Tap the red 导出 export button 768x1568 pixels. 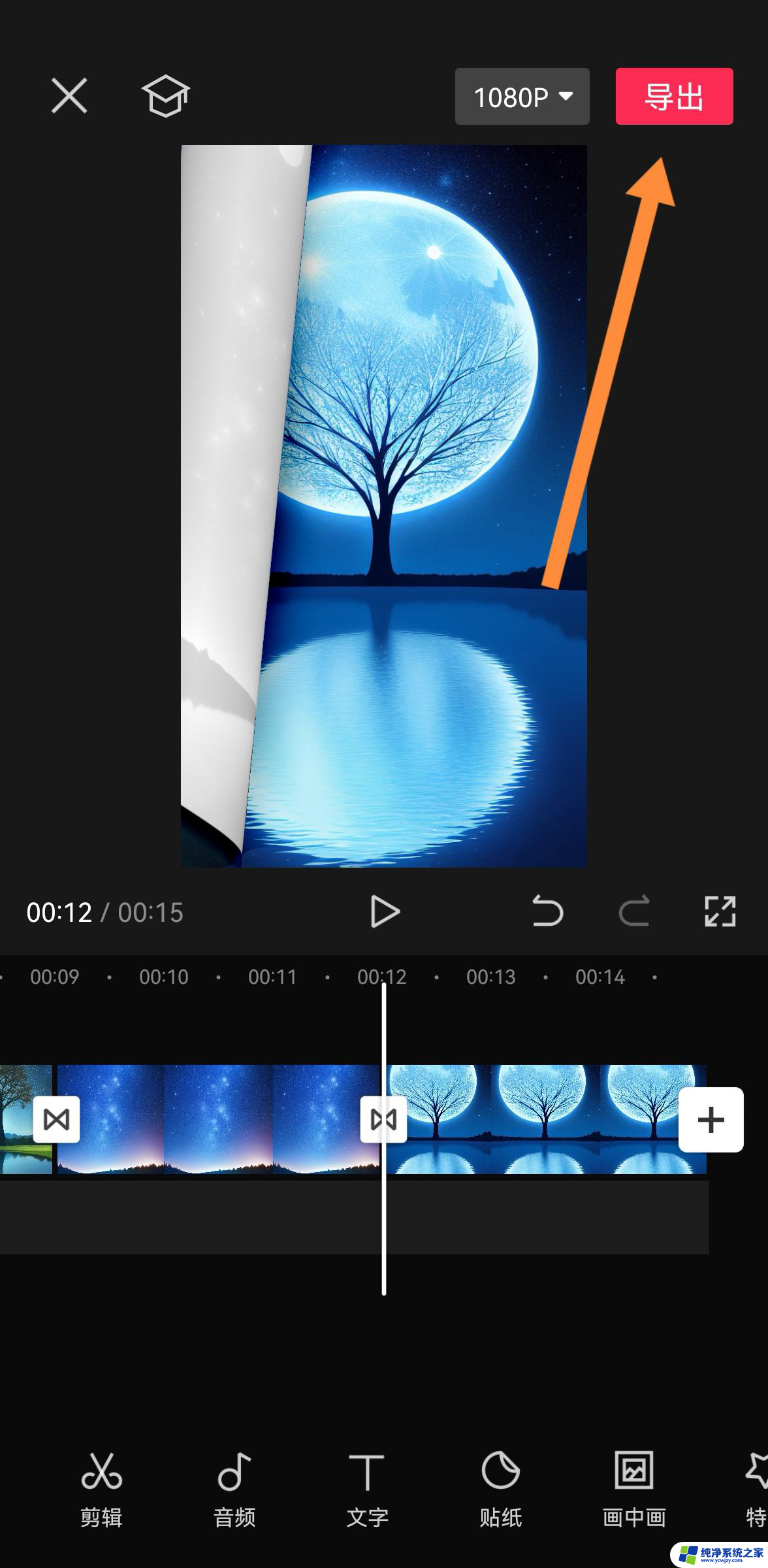pyautogui.click(x=674, y=97)
